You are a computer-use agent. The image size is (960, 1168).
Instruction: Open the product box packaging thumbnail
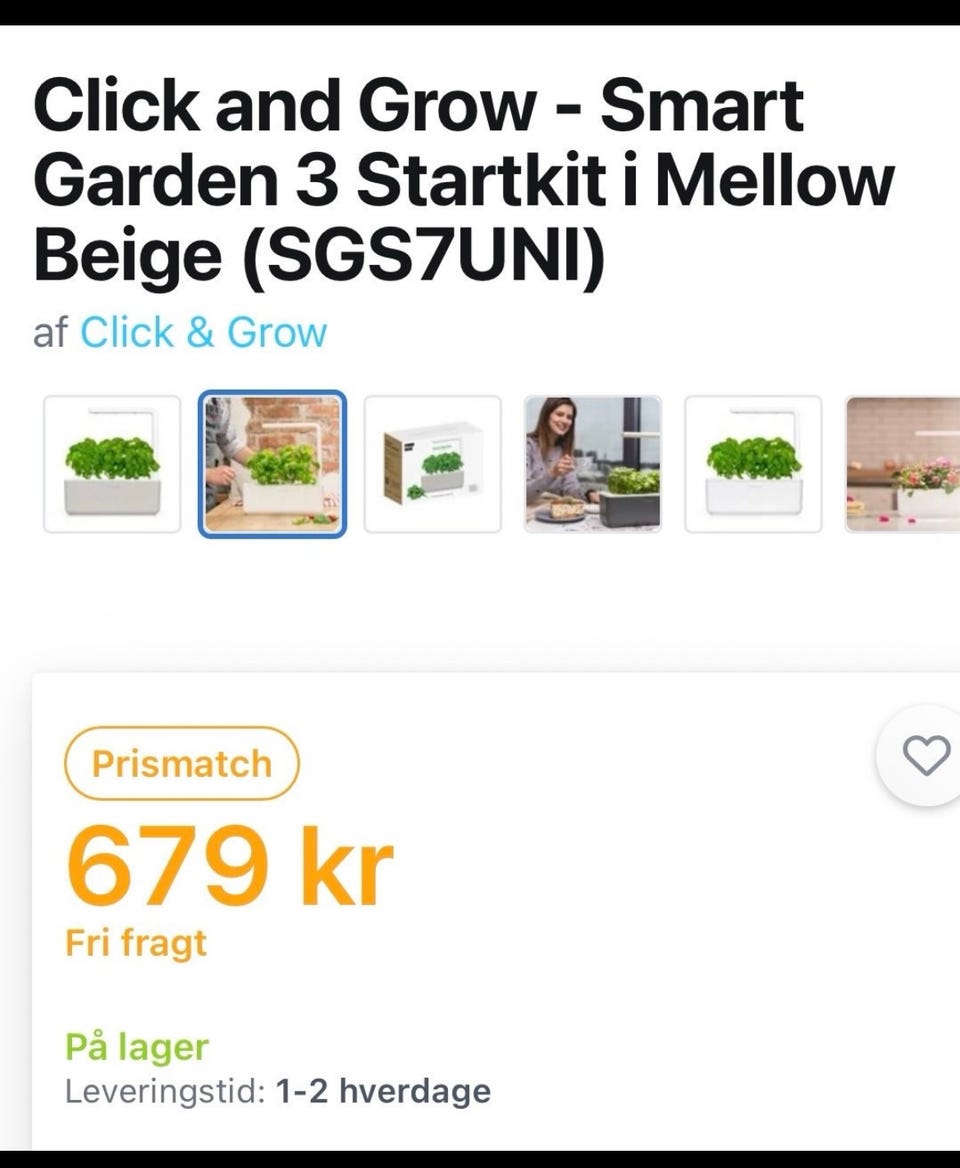tap(434, 464)
